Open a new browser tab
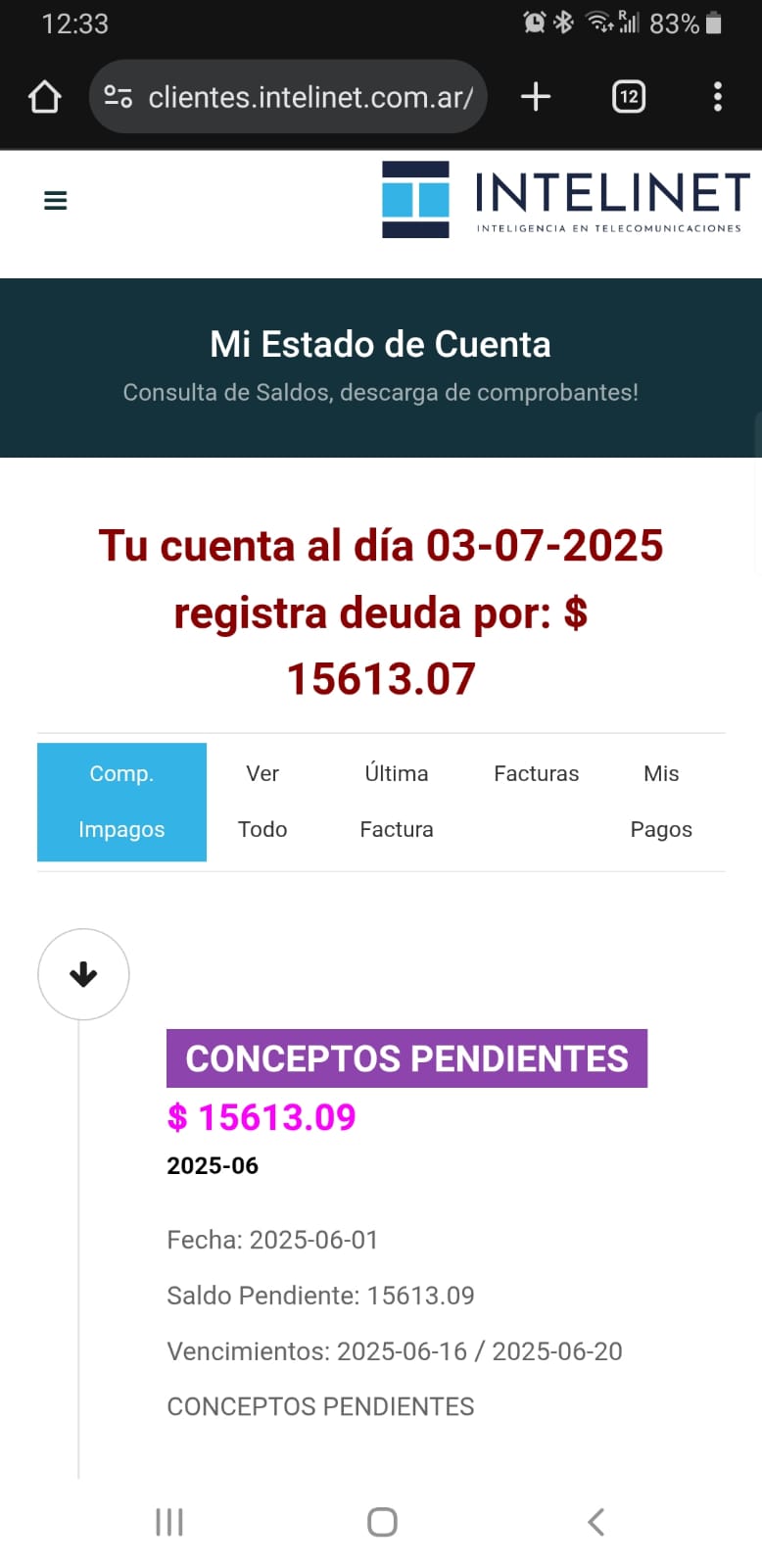This screenshot has width=762, height=1568. pyautogui.click(x=536, y=97)
